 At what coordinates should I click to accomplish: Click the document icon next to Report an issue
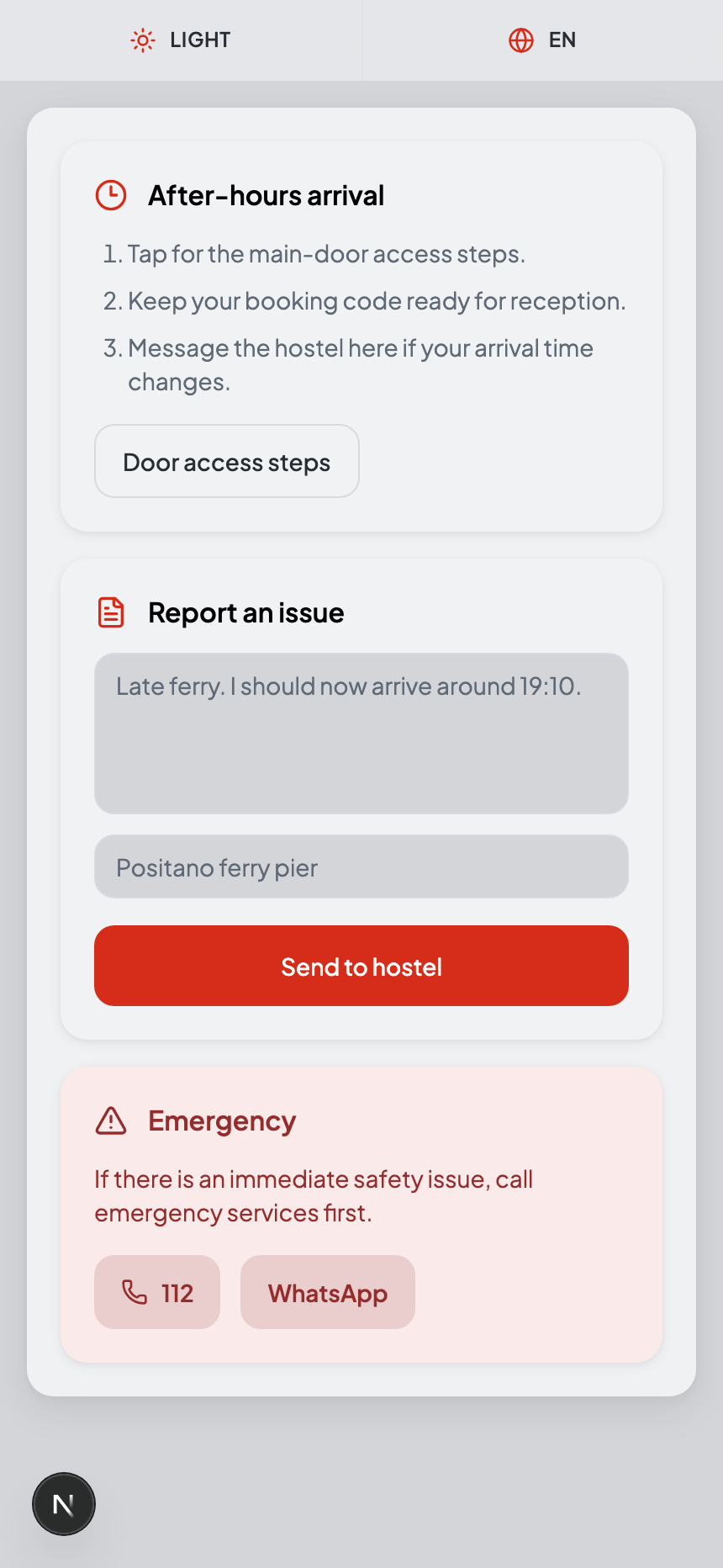tap(110, 612)
